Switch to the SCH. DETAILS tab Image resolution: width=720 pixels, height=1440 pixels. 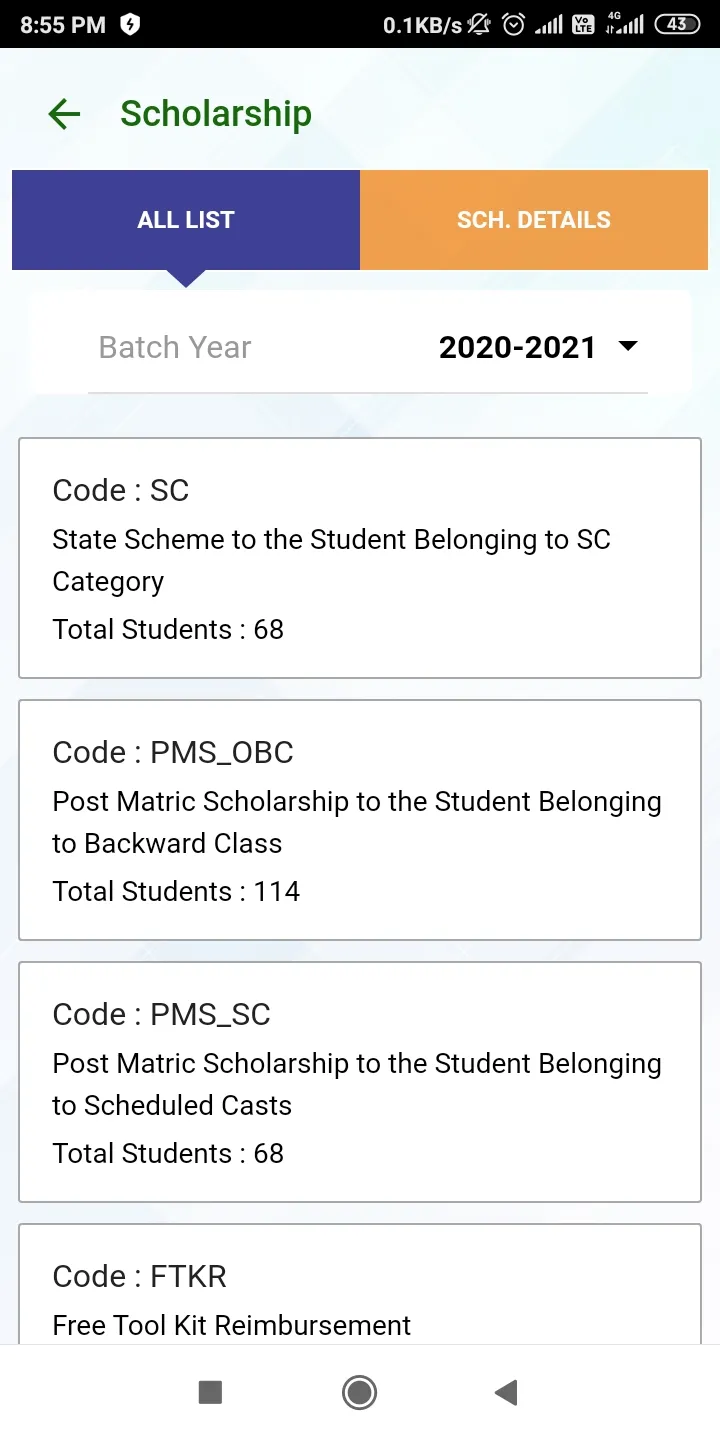click(x=533, y=220)
